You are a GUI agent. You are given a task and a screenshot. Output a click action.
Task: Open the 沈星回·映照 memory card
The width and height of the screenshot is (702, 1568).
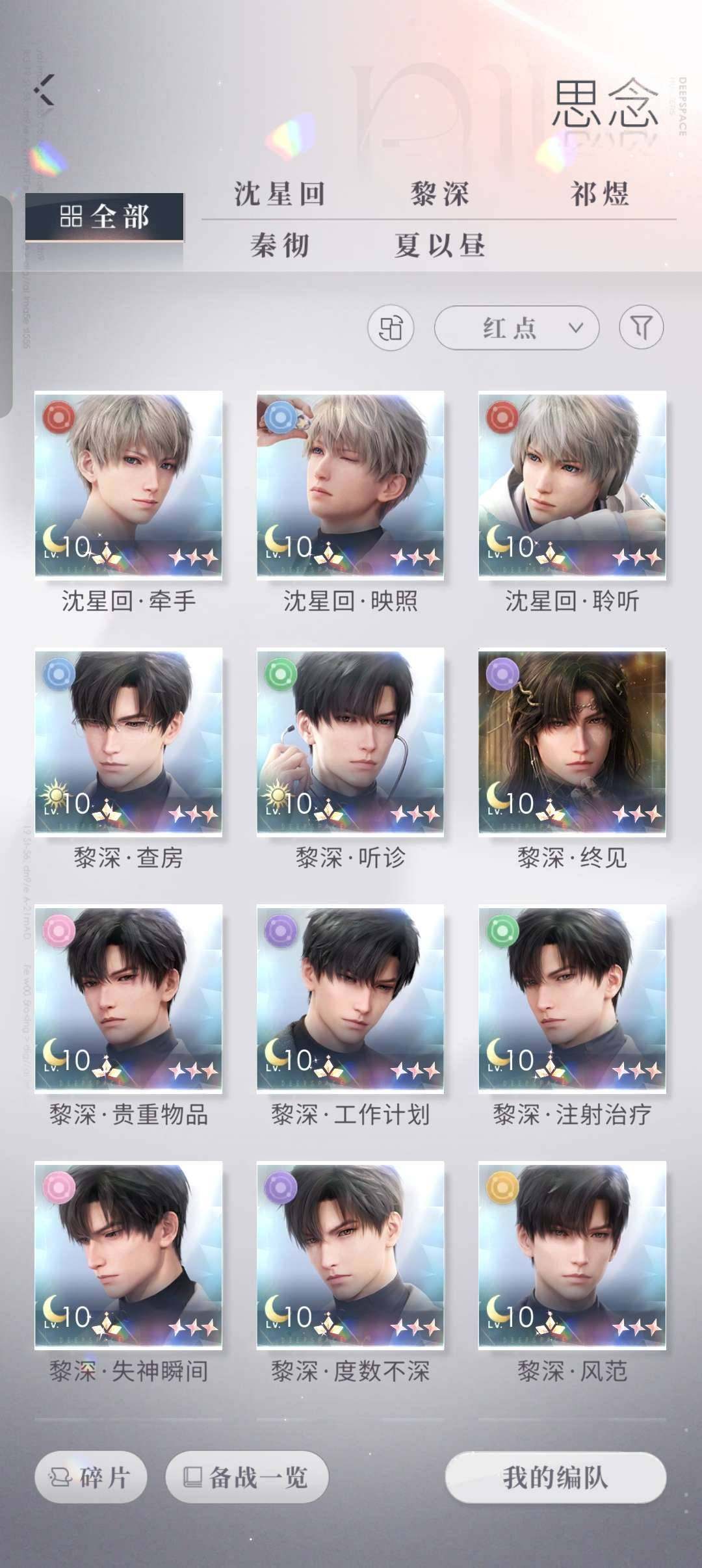[x=350, y=484]
